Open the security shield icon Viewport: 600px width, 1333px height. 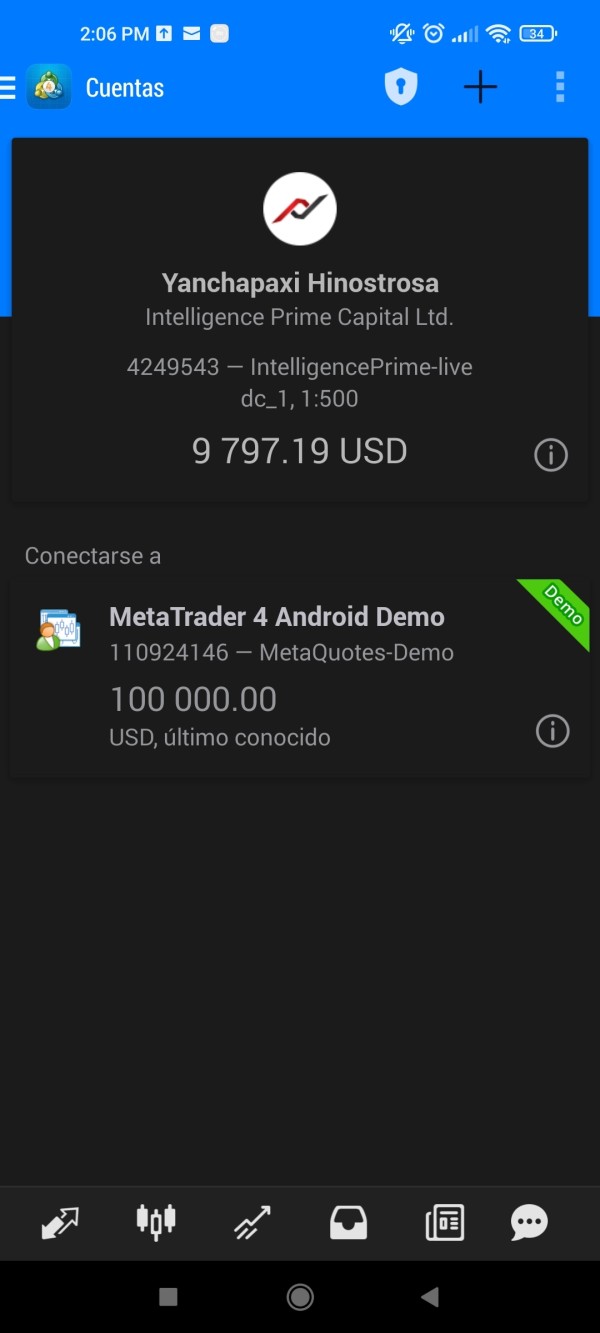[x=401, y=88]
